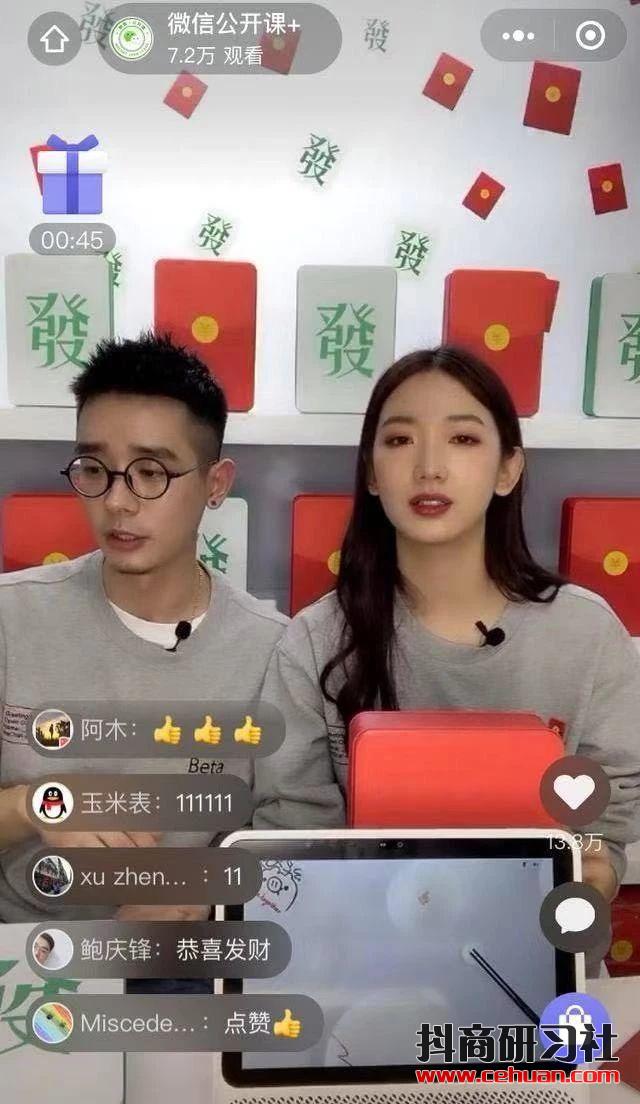The image size is (640, 1104).
Task: Close the mini program
Action: click(x=590, y=37)
